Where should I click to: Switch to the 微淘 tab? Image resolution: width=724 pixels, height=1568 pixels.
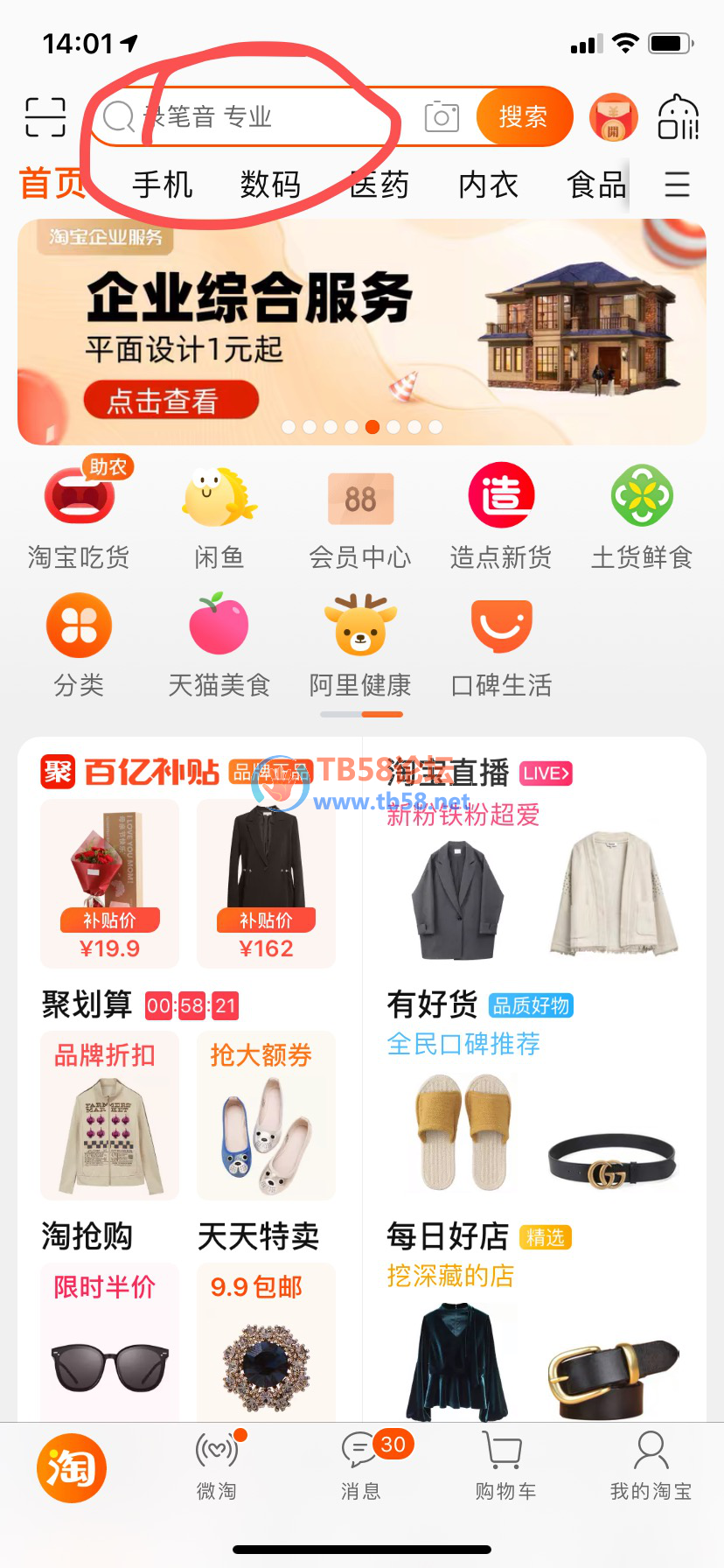[217, 1466]
